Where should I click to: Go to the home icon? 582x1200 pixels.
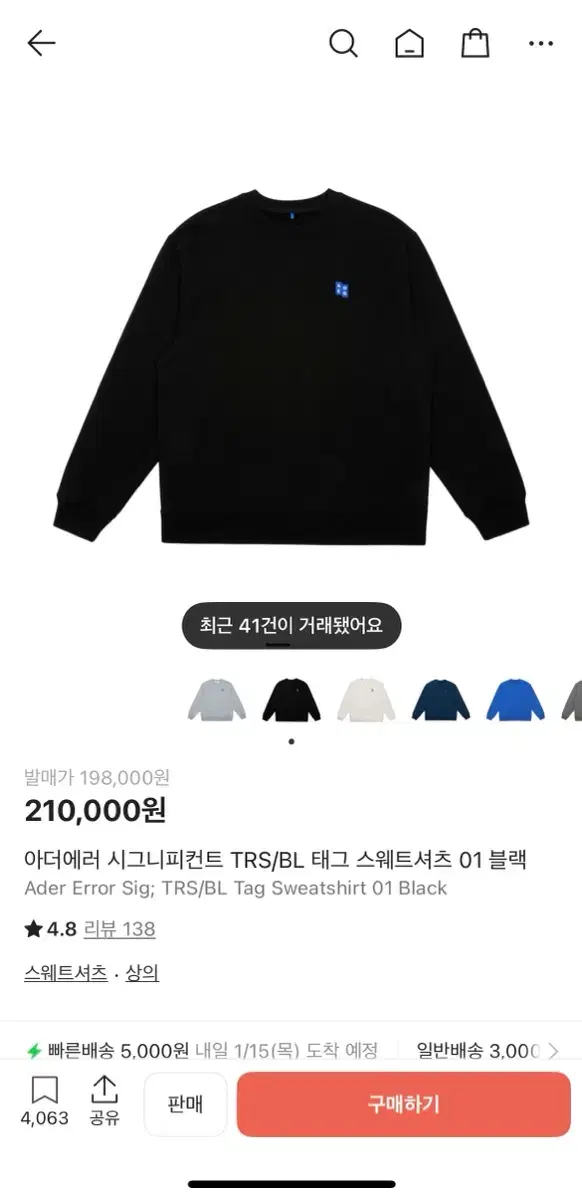tap(409, 43)
